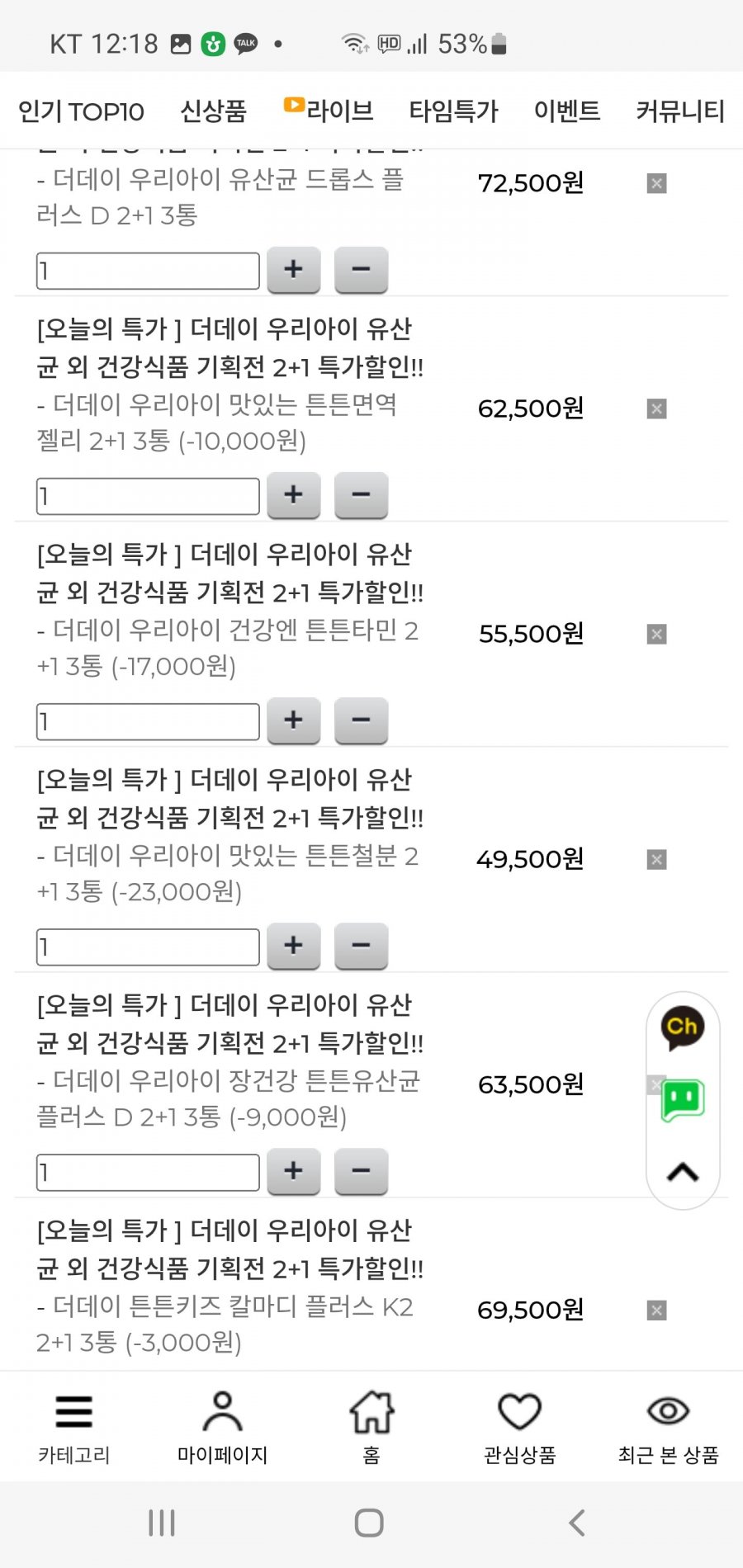Go to the 타임특가 tab
743x1568 pixels.
pos(453,111)
